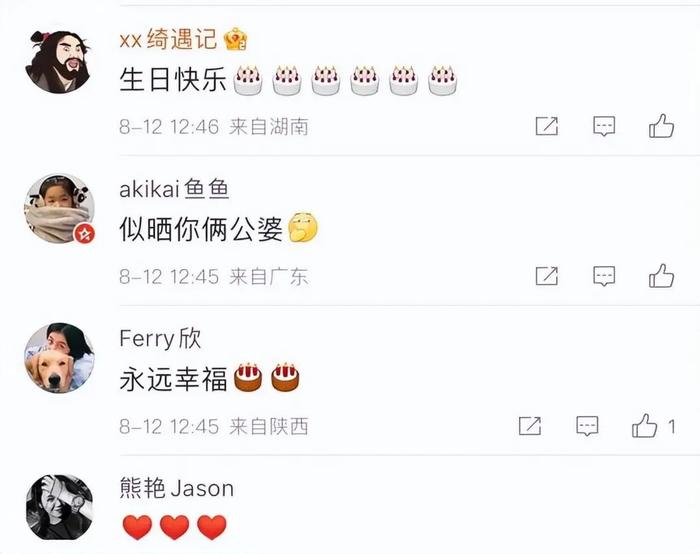Open the akikai鱼鱼 username link
Image resolution: width=700 pixels, height=554 pixels.
(x=174, y=189)
